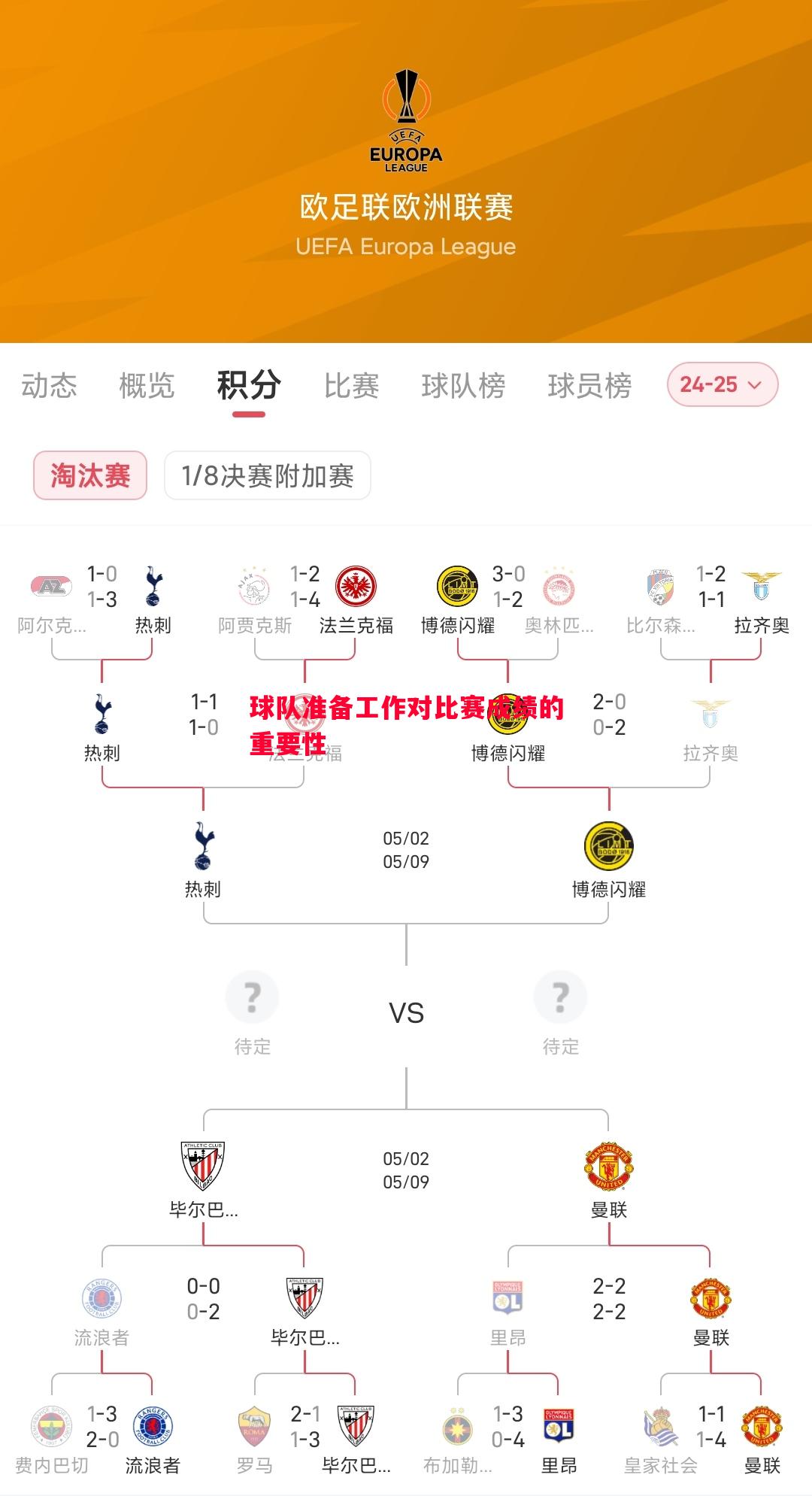
Task: Open the 热刺 vs 博德闪耀 semi-final match
Action: (406, 850)
